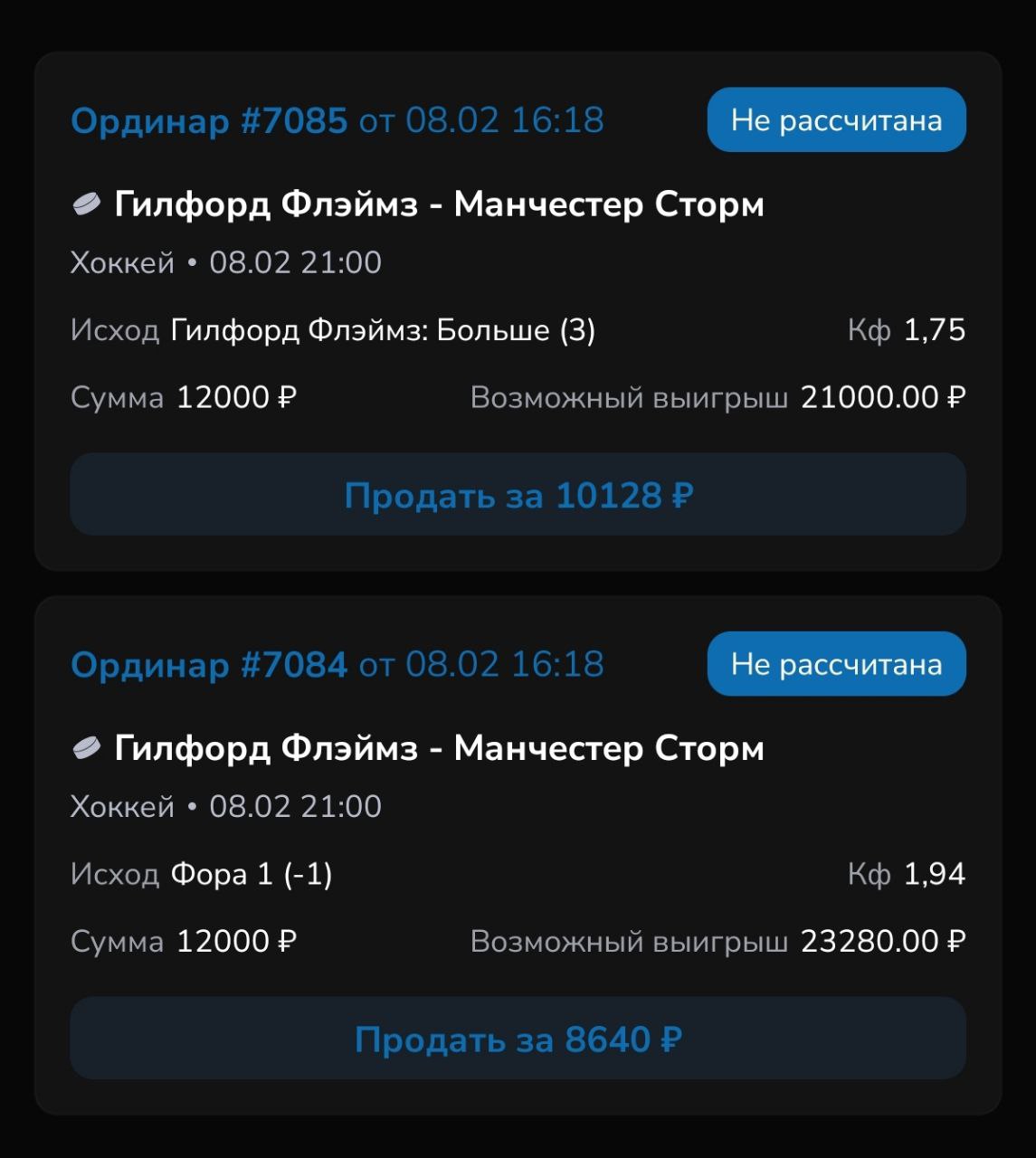This screenshot has height=1158, width=1036.
Task: Sell bet #7084 for 8640 ₽
Action: click(x=518, y=1039)
